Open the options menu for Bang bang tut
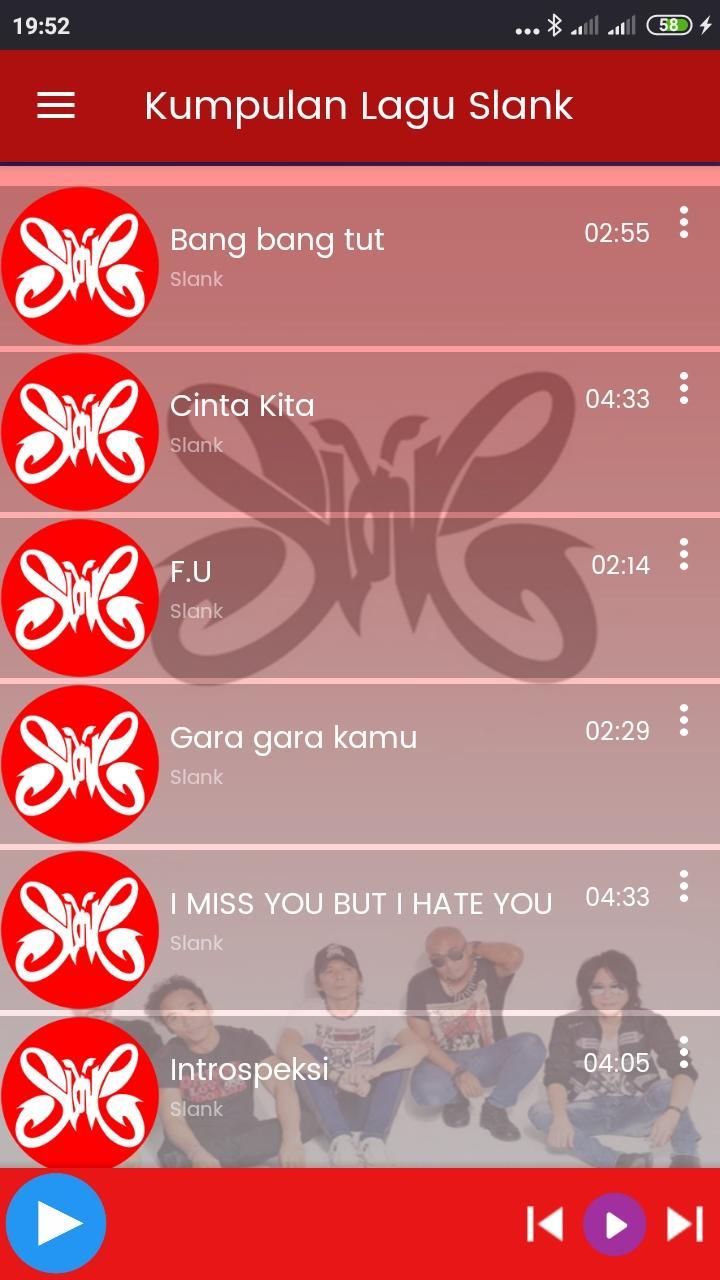Viewport: 720px width, 1280px height. (x=685, y=222)
